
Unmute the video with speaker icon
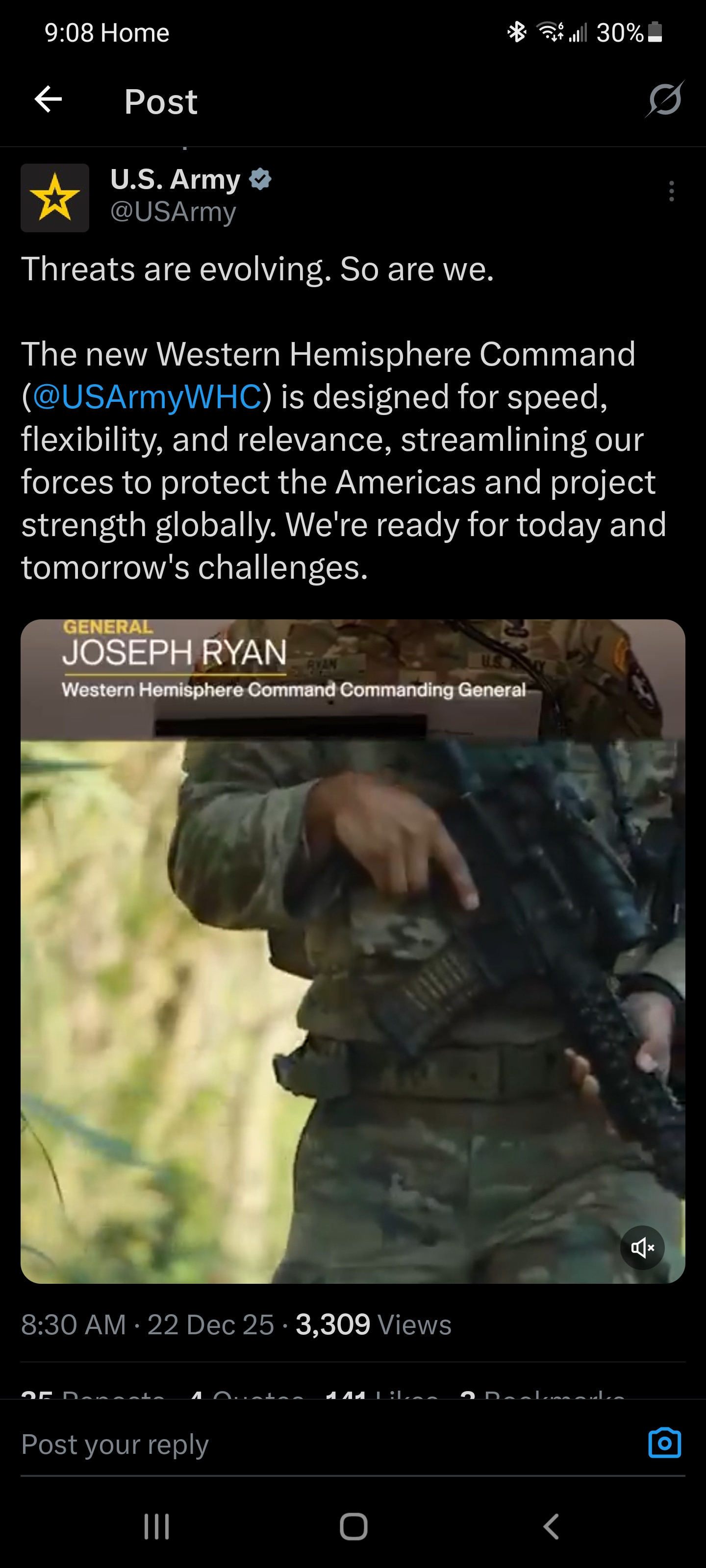[642, 1249]
